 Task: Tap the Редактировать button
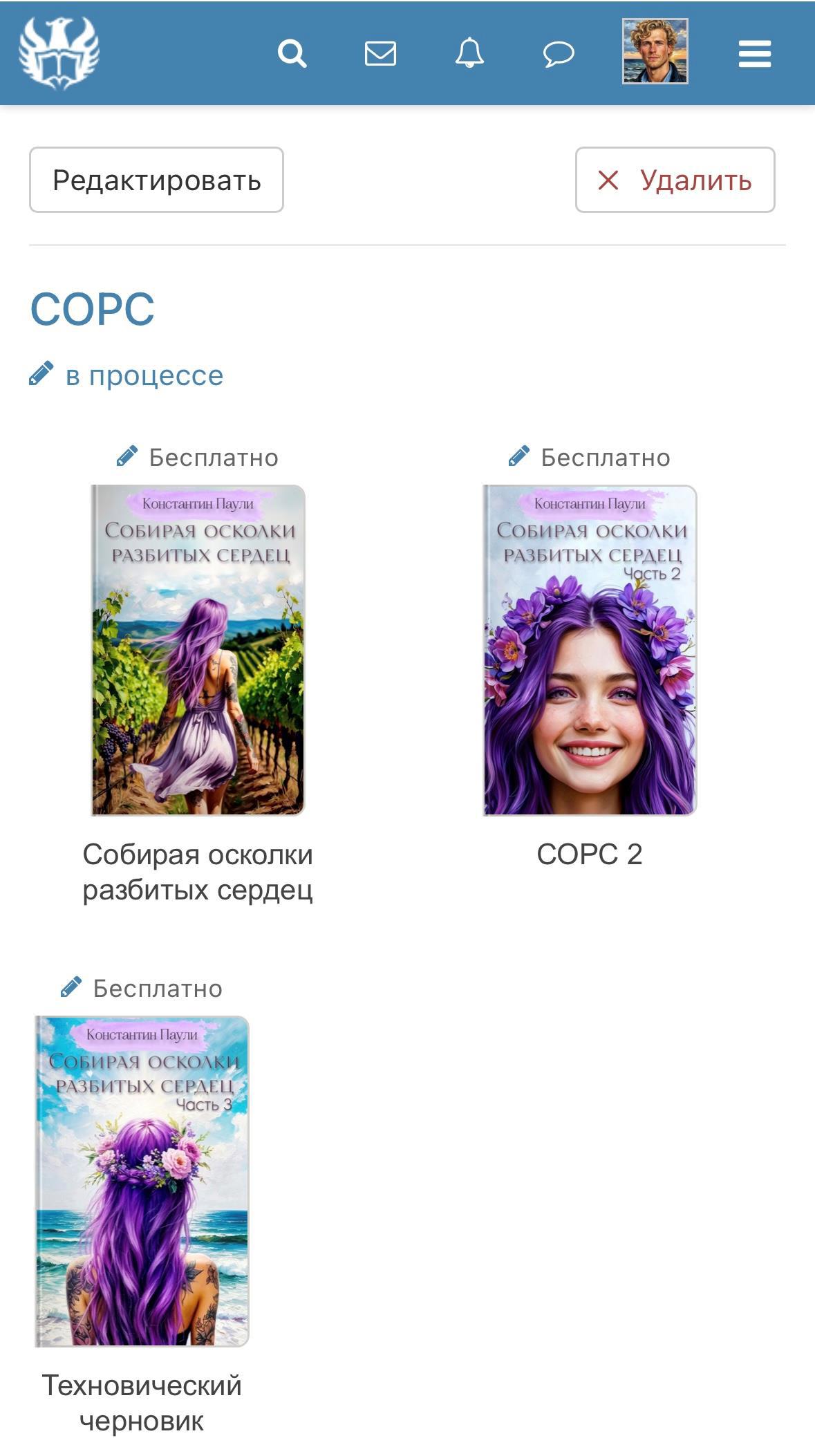(156, 180)
